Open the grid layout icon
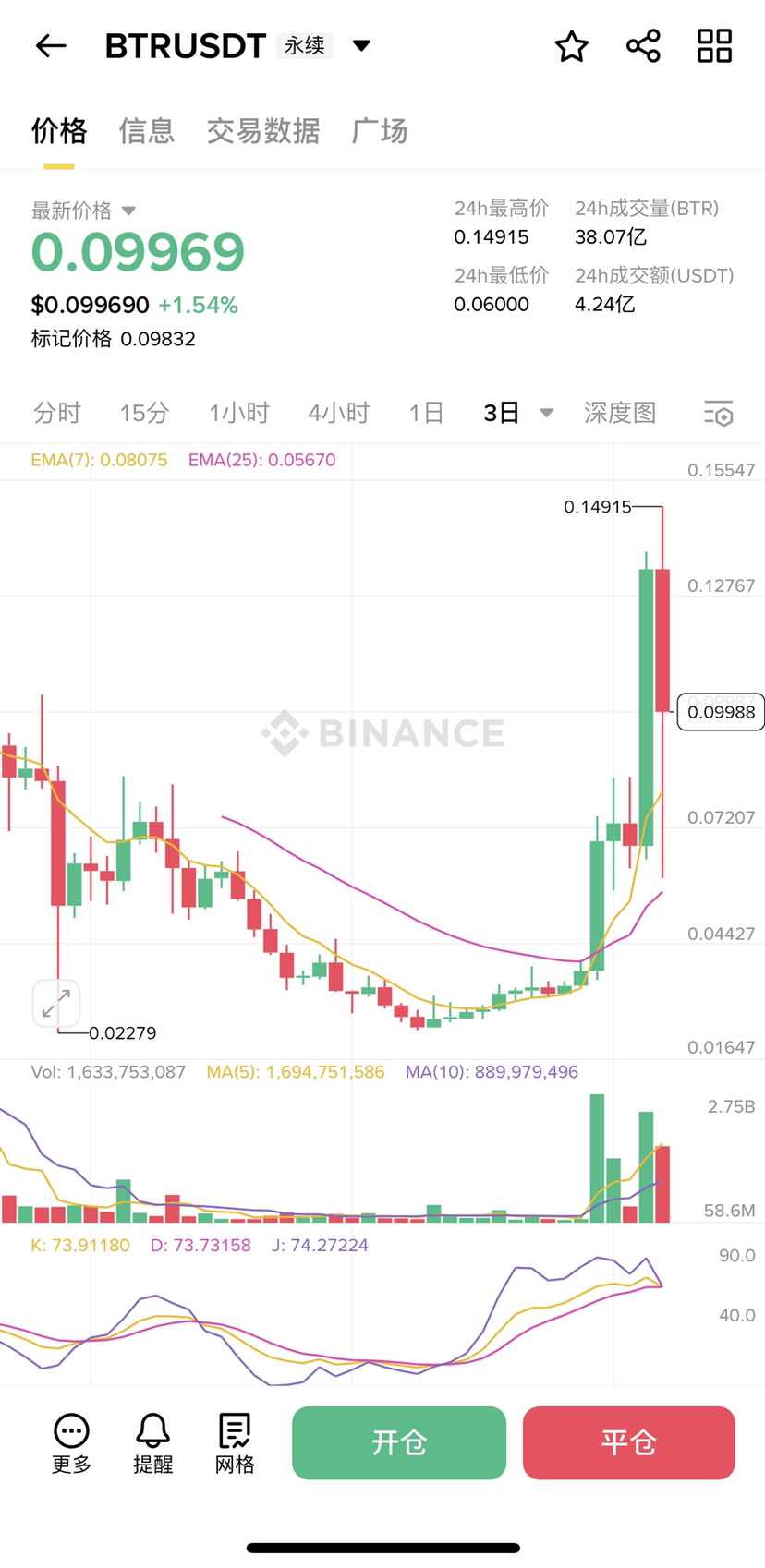Screen dimensions: 765x1568 714,45
